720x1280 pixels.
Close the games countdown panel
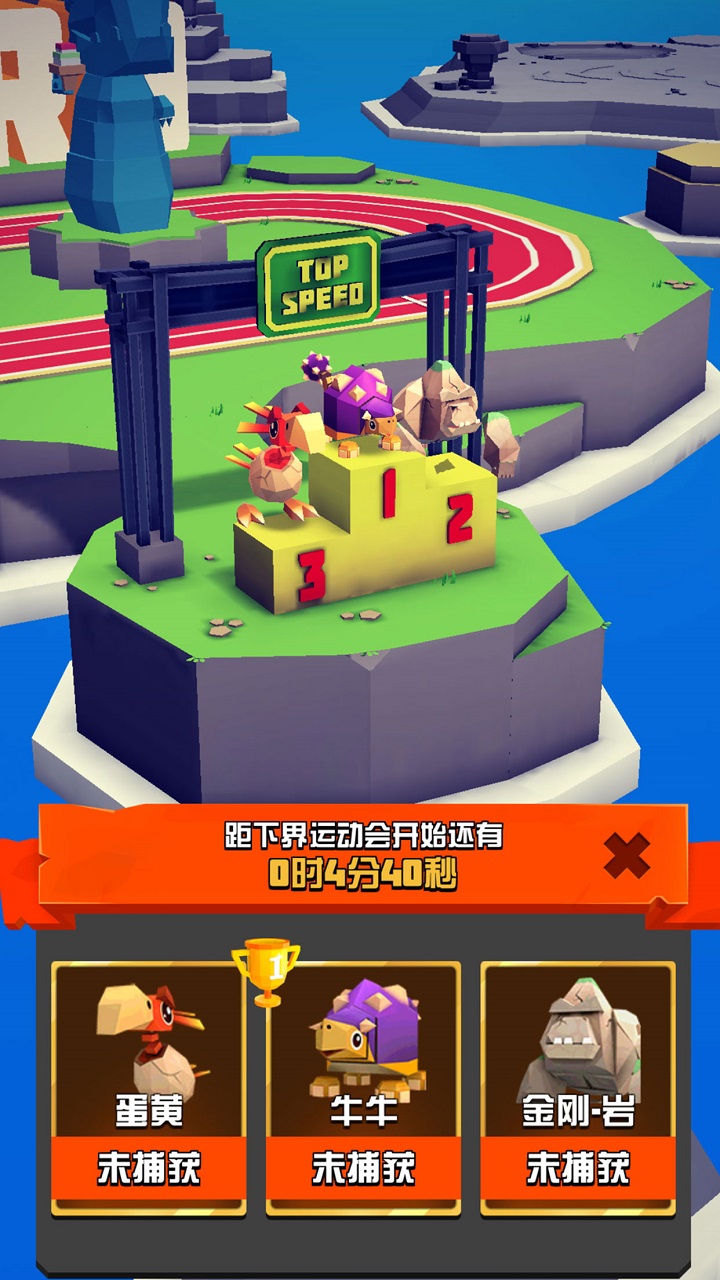point(627,856)
